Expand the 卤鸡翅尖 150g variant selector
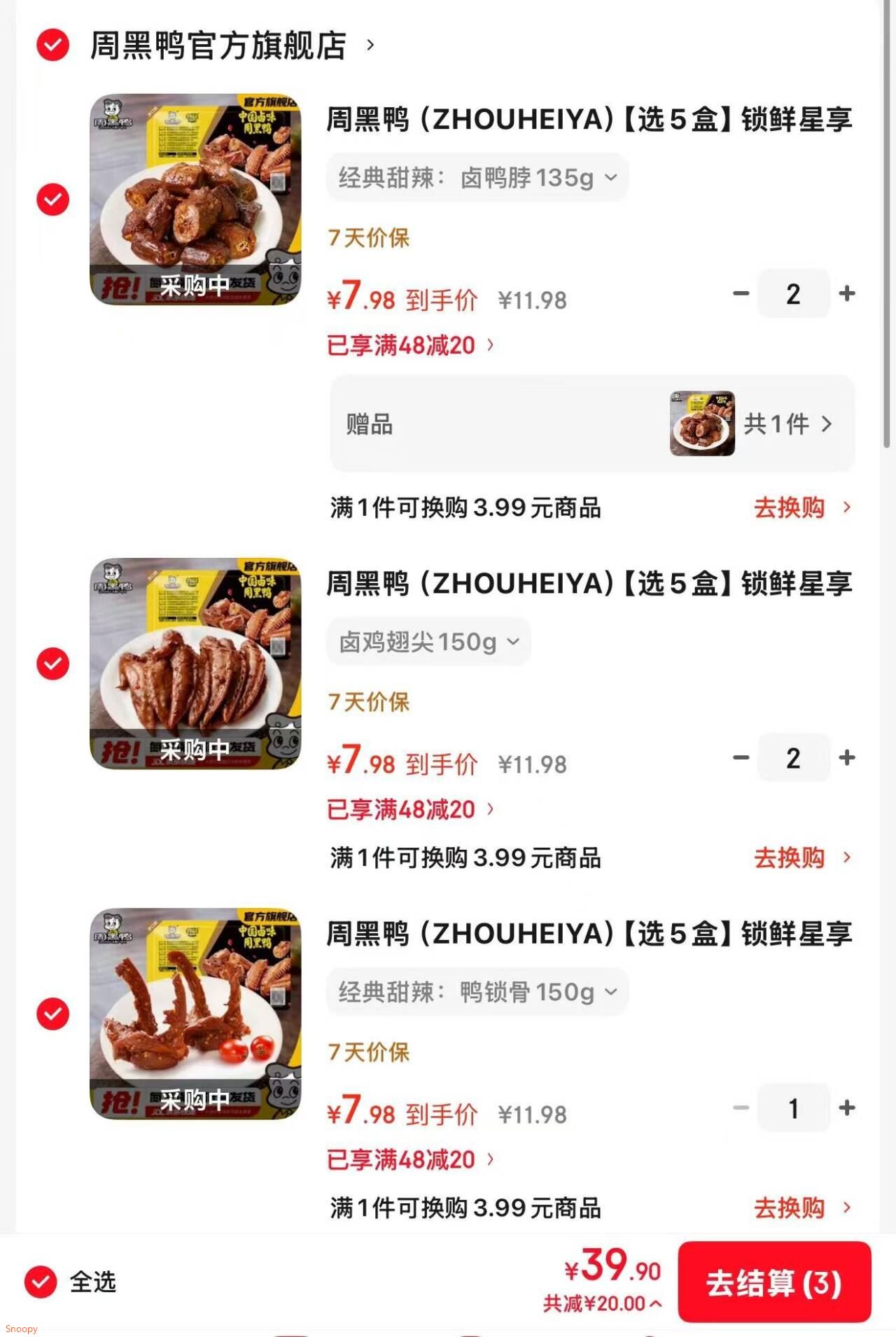Viewport: 896px width, 1337px height. (428, 641)
